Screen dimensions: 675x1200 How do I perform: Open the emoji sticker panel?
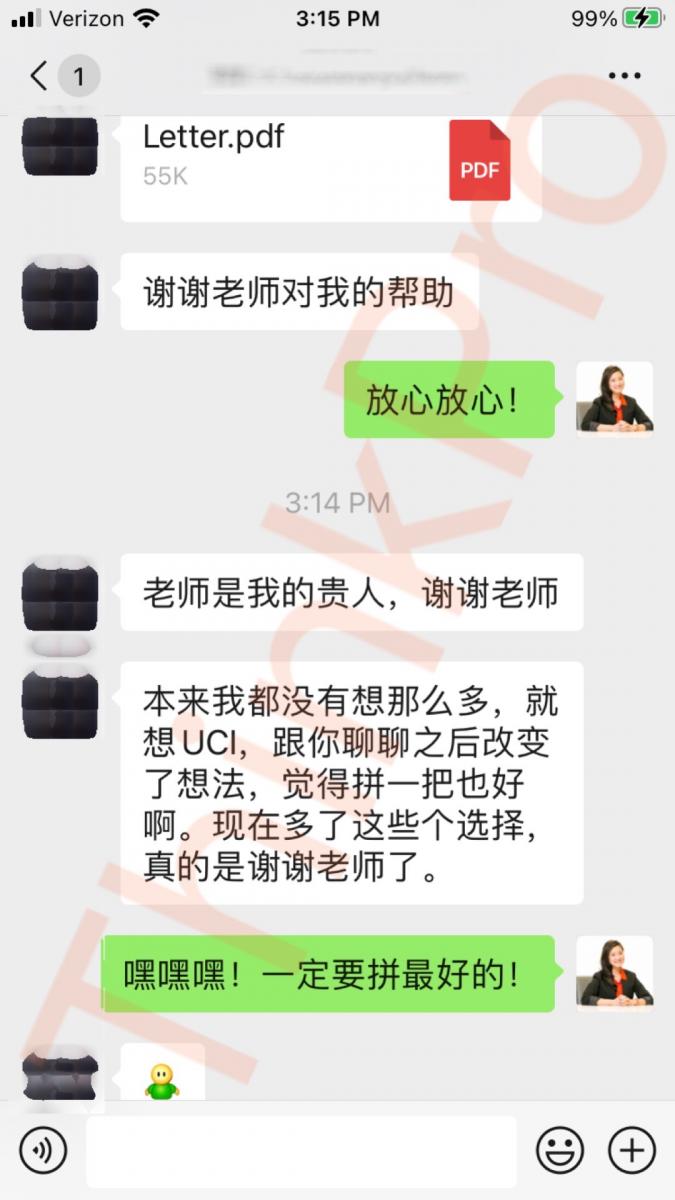559,1151
